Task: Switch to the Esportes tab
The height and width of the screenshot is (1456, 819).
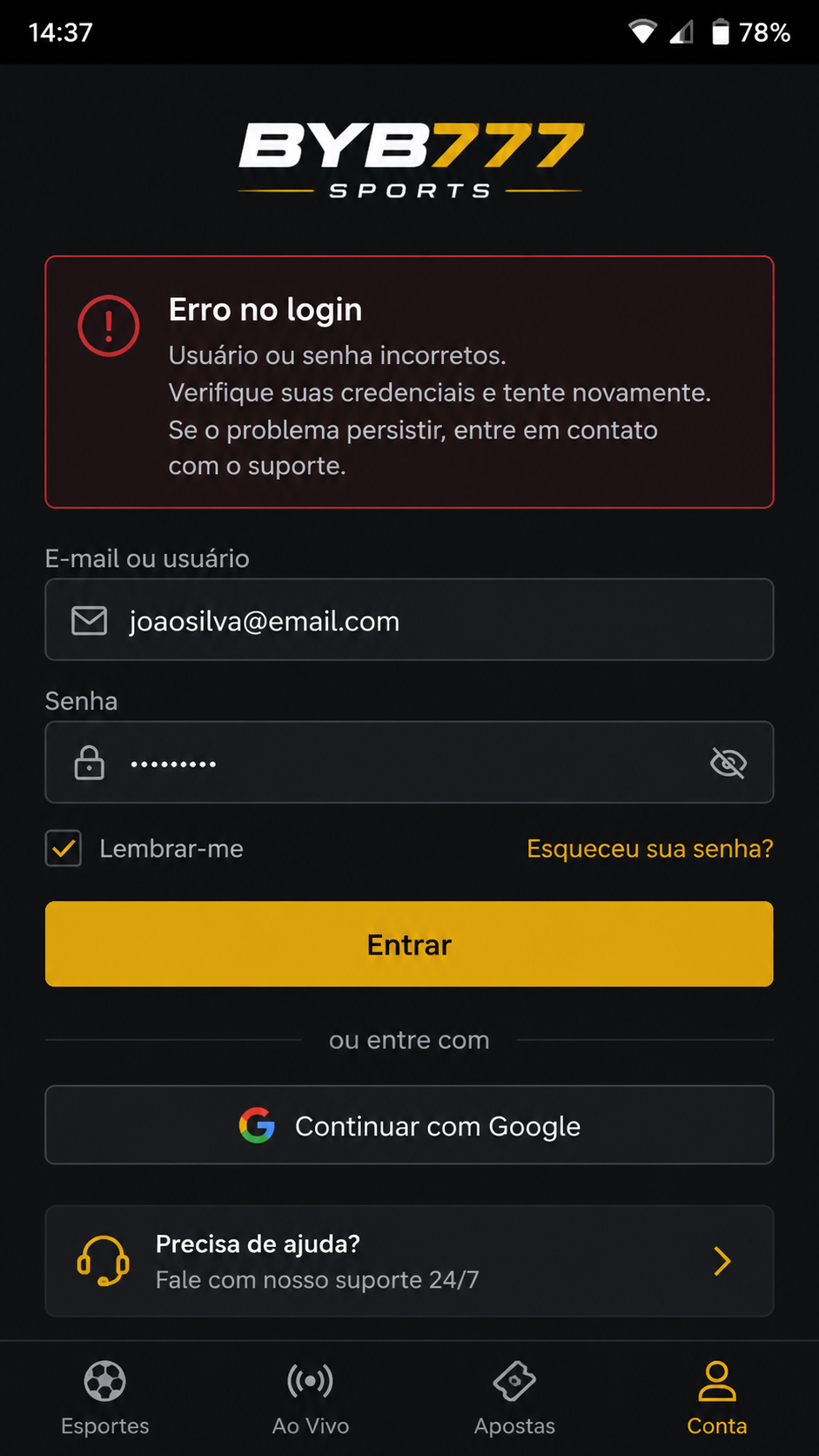Action: [x=104, y=1398]
